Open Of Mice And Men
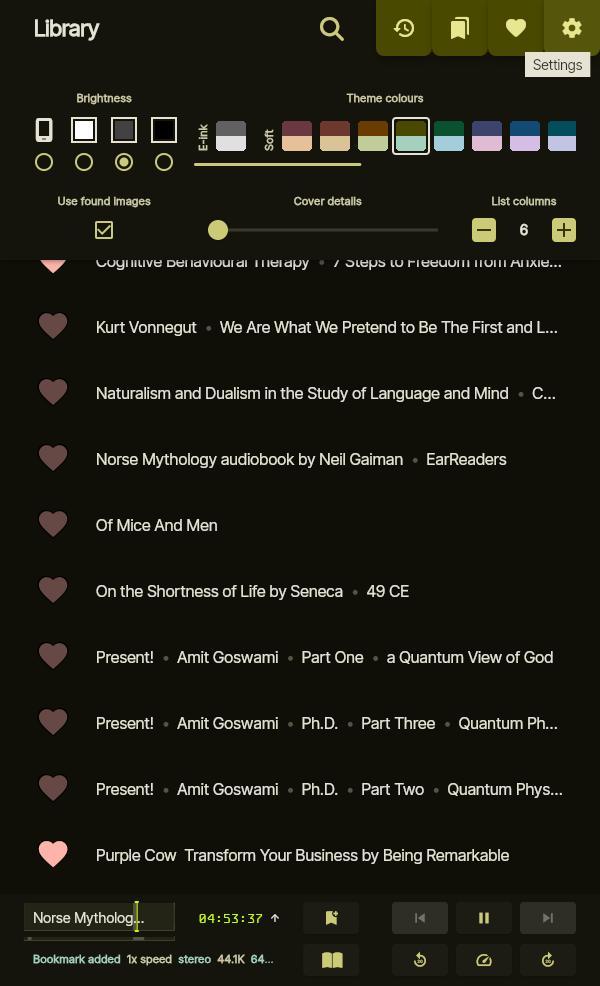The width and height of the screenshot is (600, 986). [x=157, y=525]
